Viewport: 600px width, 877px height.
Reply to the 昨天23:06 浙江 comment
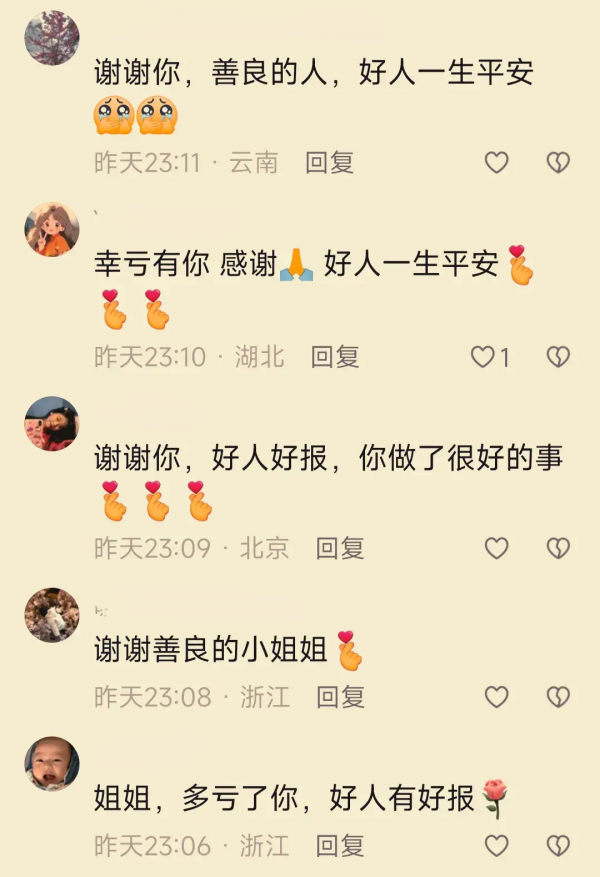coord(340,846)
